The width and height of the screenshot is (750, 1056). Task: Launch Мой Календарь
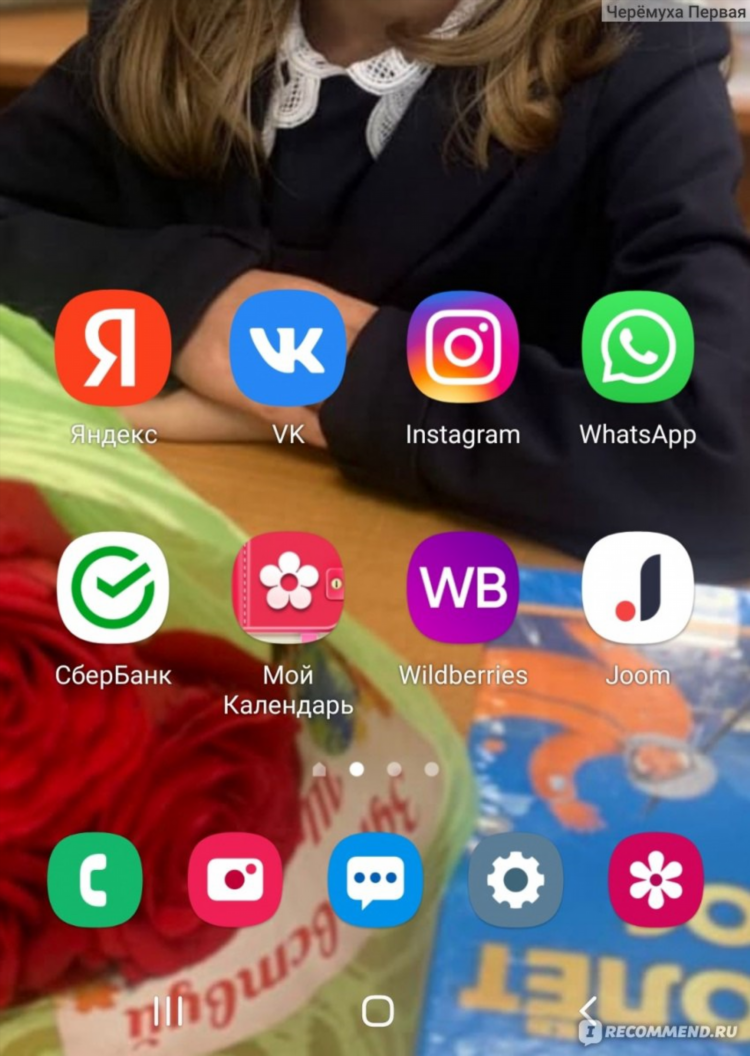click(x=287, y=588)
